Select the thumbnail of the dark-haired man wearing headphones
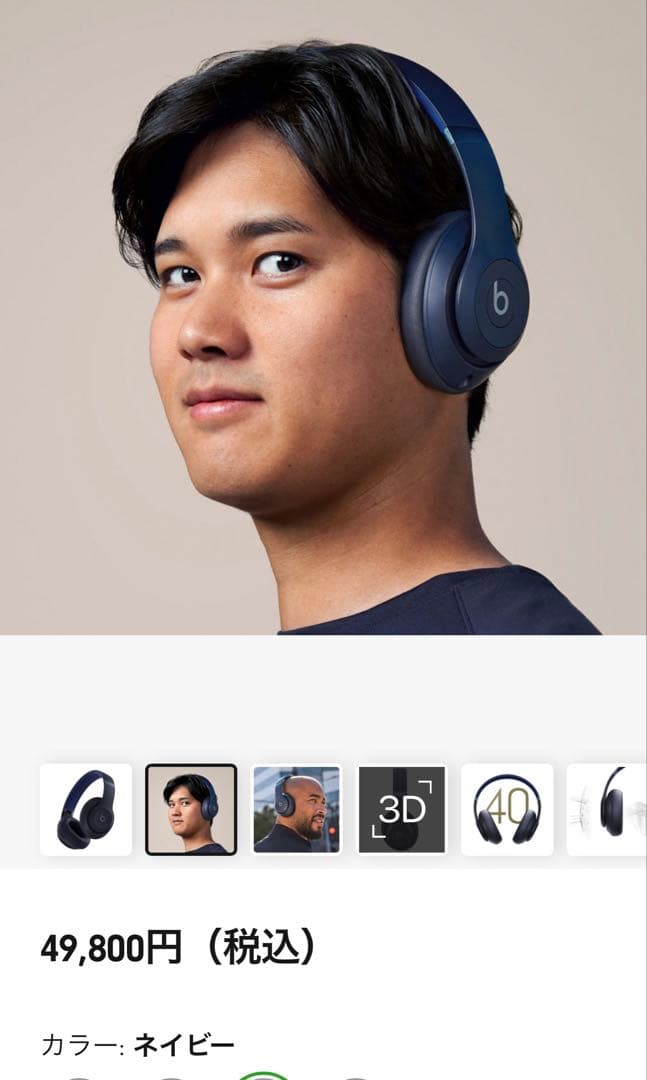The height and width of the screenshot is (1080, 647). tap(191, 809)
